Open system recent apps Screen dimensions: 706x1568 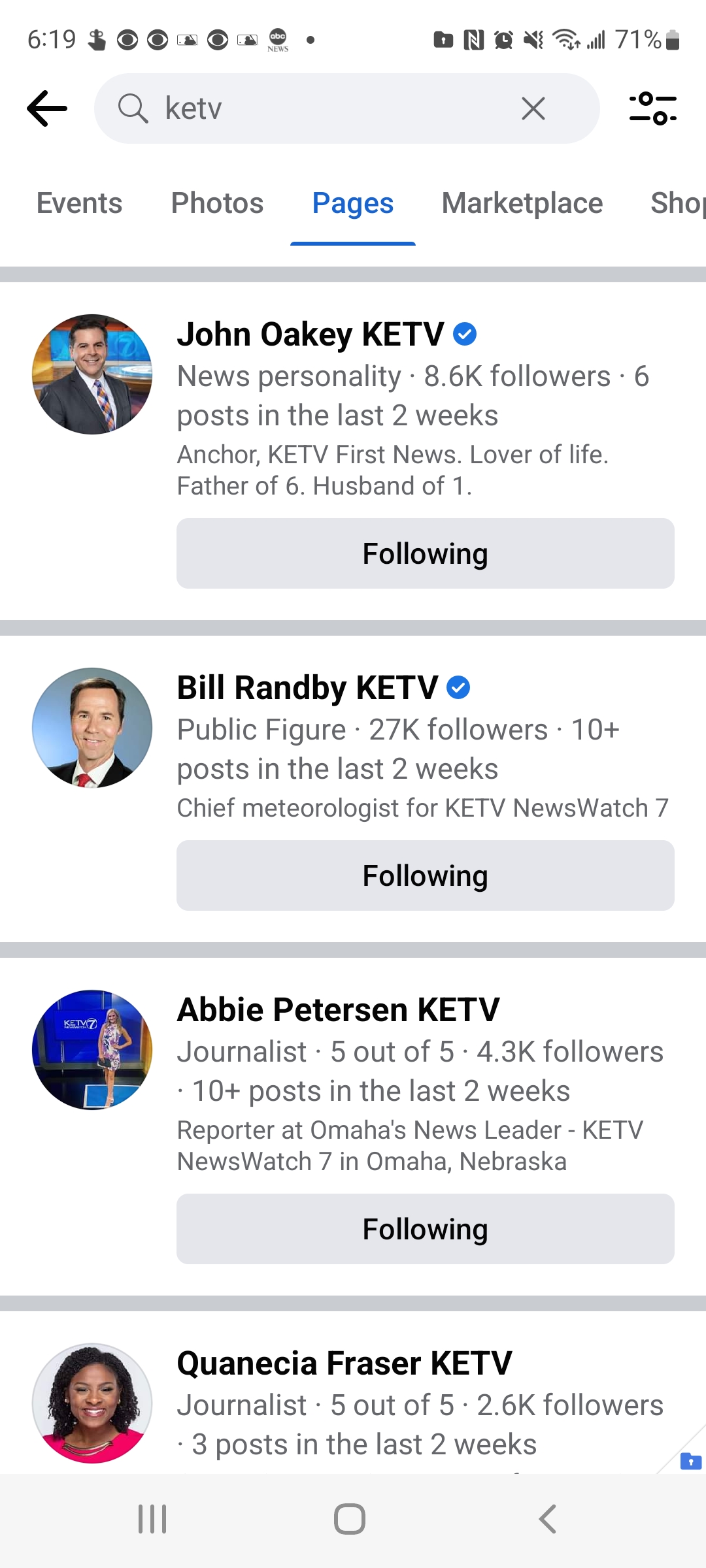pos(152,1519)
